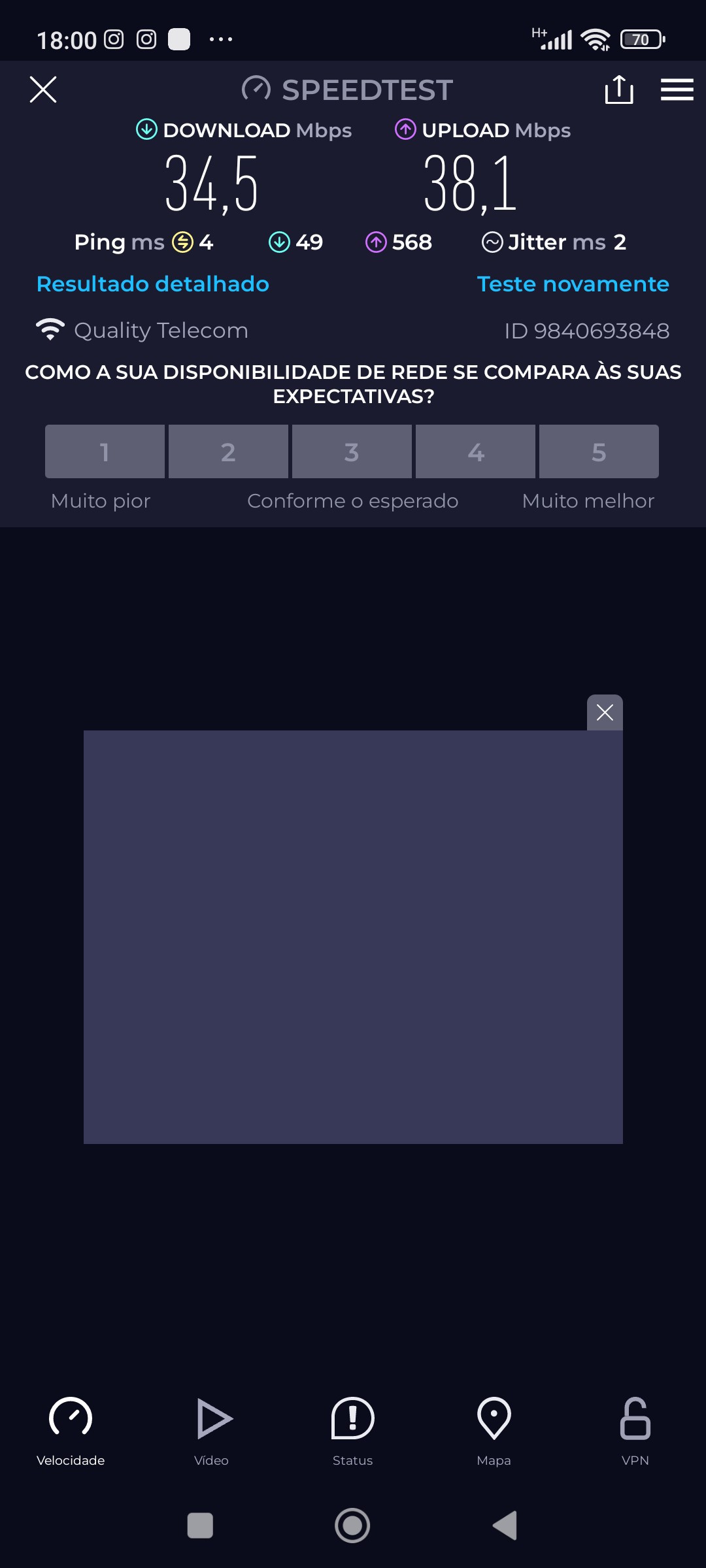Rate network availability as 2
This screenshot has height=1568, width=706.
point(228,451)
